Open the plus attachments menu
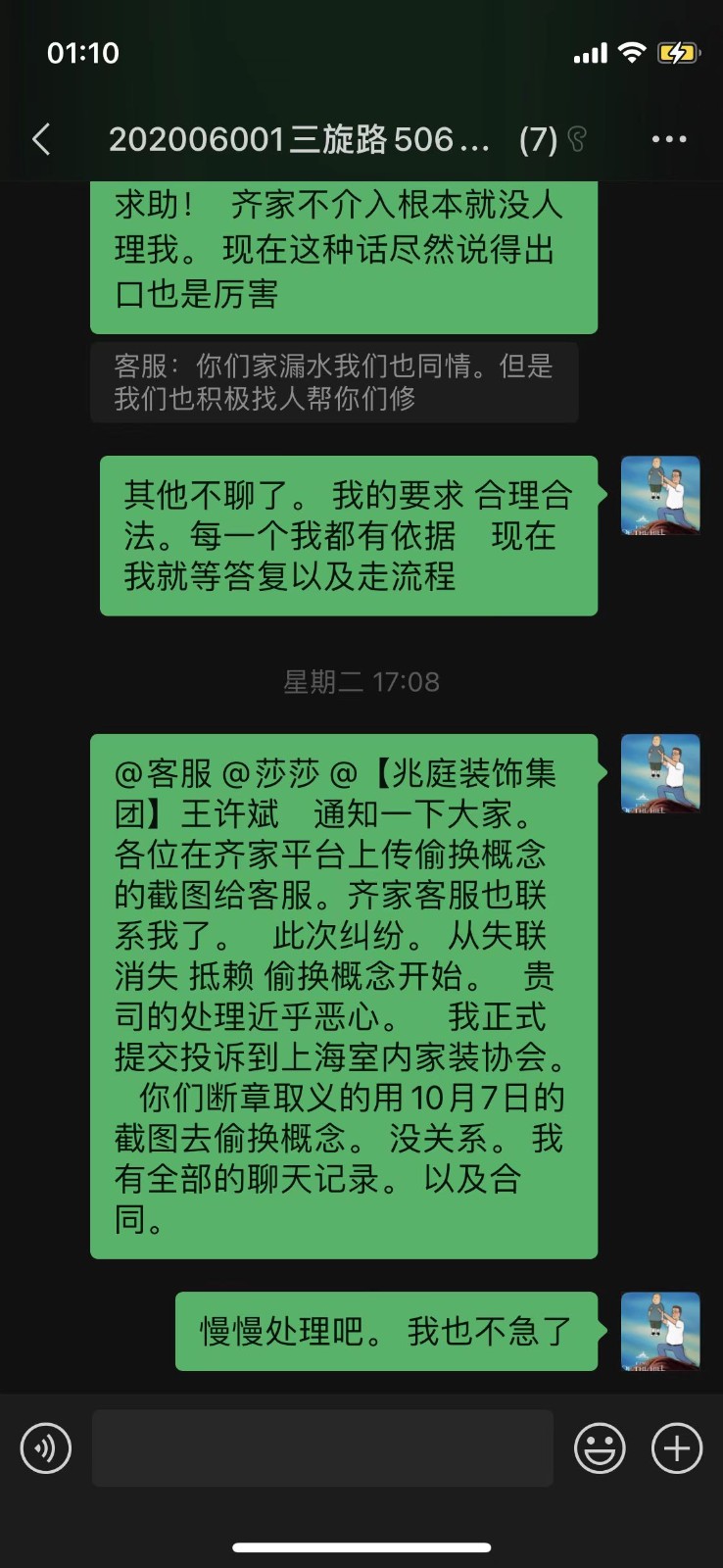Viewport: 723px width, 1568px height. pos(677,1447)
